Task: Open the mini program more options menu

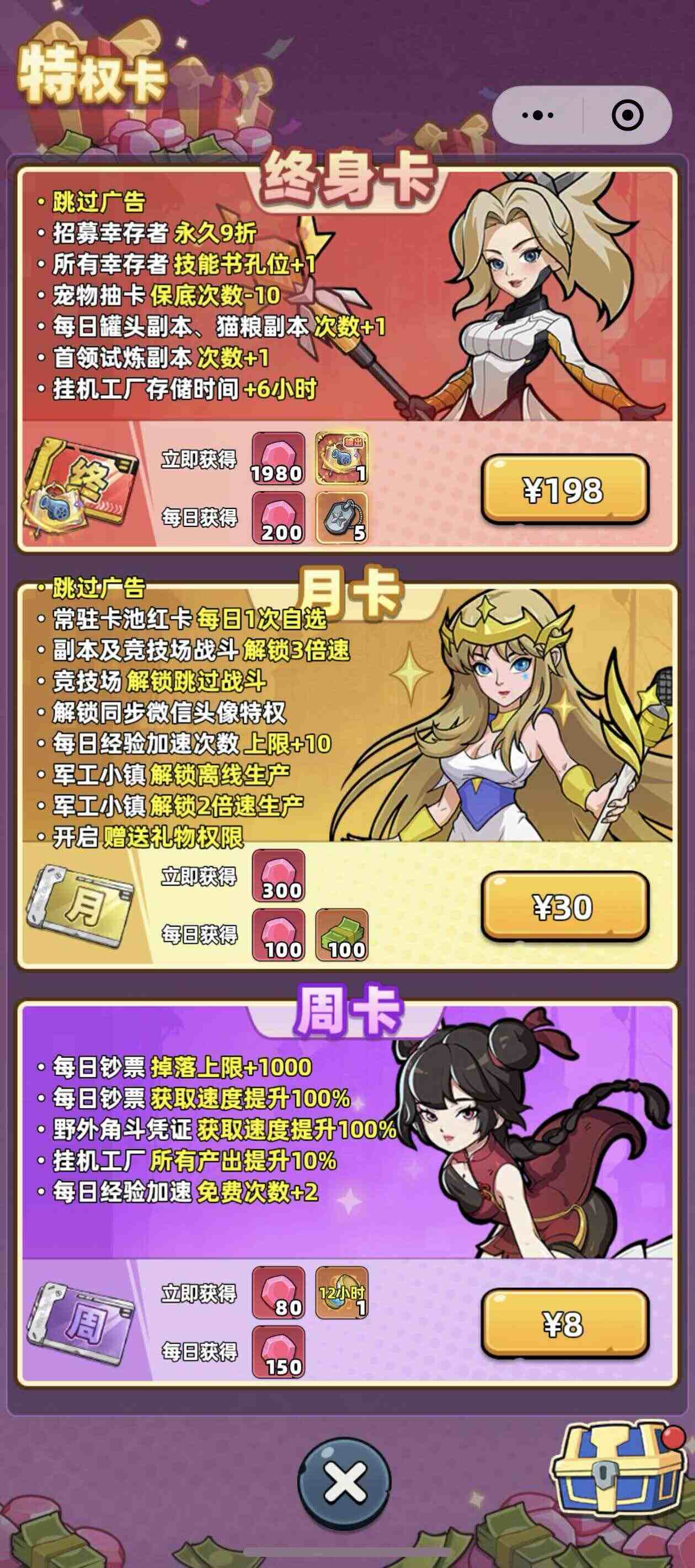Action: (x=538, y=115)
